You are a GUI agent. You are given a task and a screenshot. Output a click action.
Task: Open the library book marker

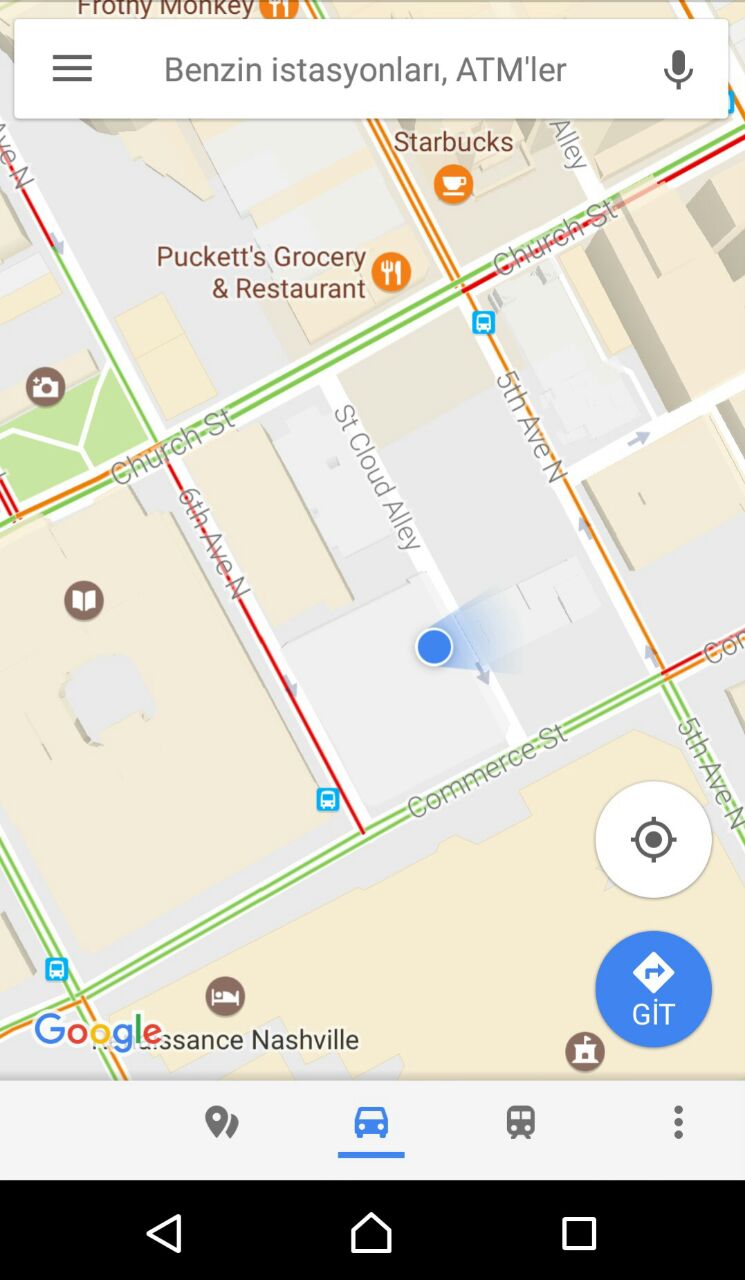84,601
